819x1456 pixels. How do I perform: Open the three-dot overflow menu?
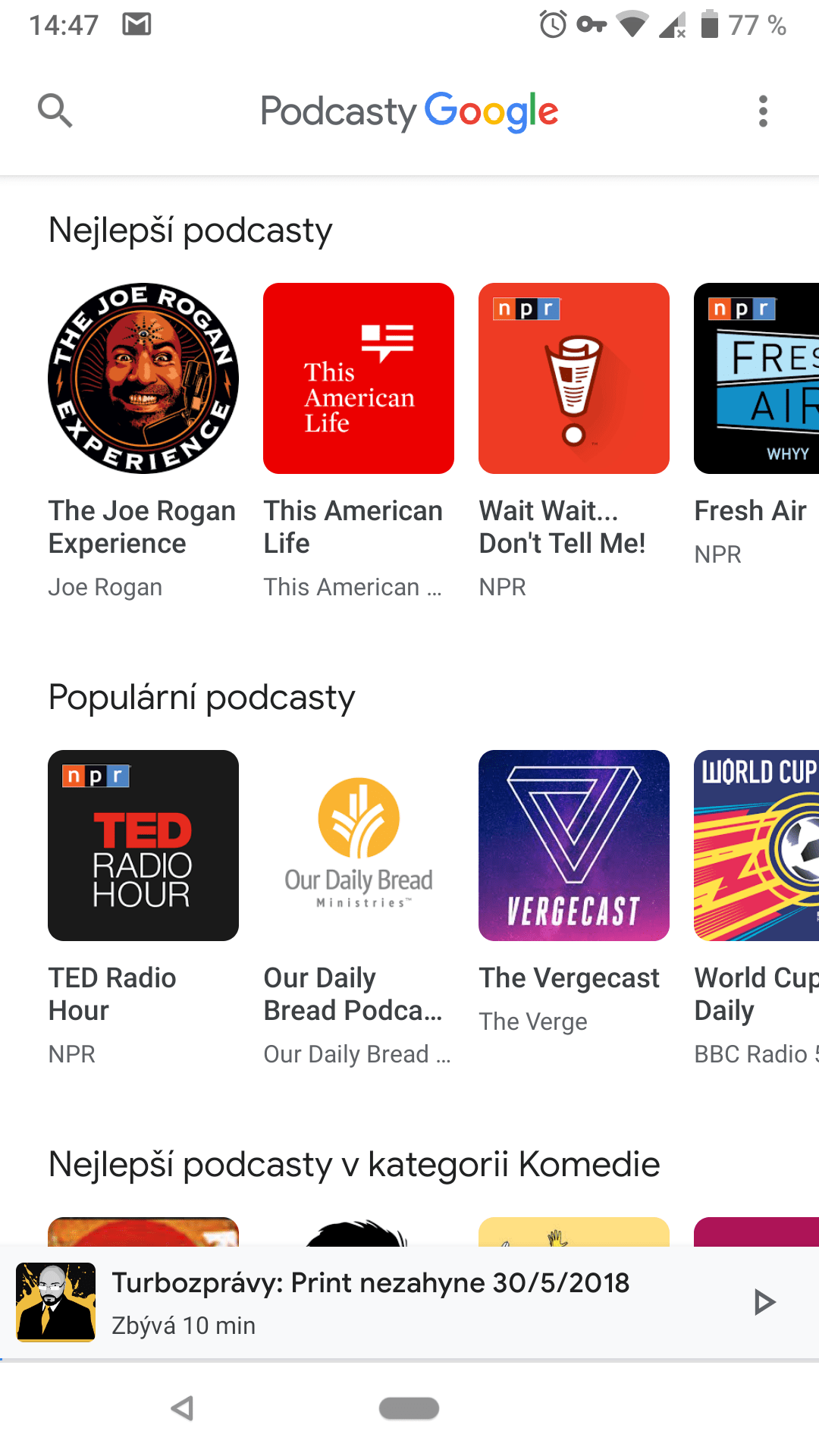(x=763, y=111)
